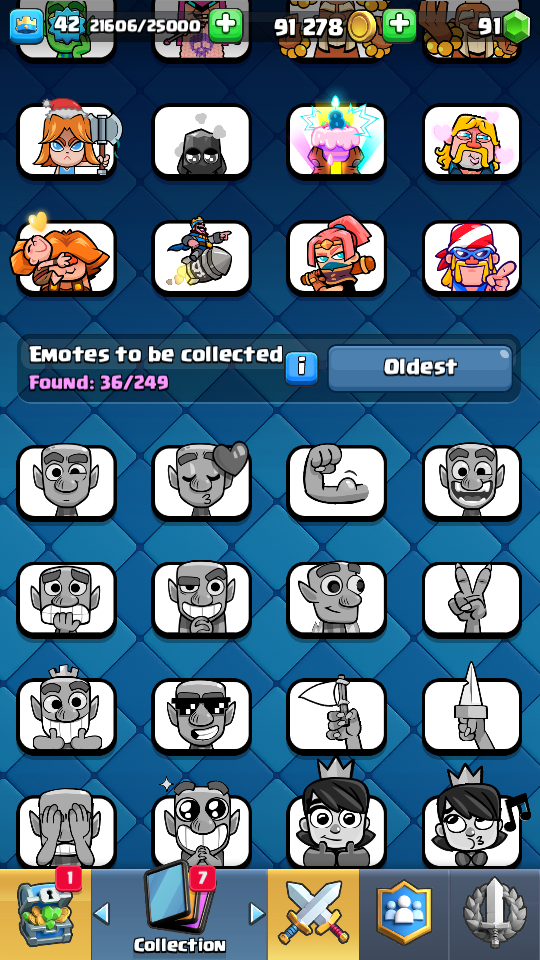Image resolution: width=540 pixels, height=960 pixels.
Task: Open the gems counter icon
Action: click(x=517, y=26)
